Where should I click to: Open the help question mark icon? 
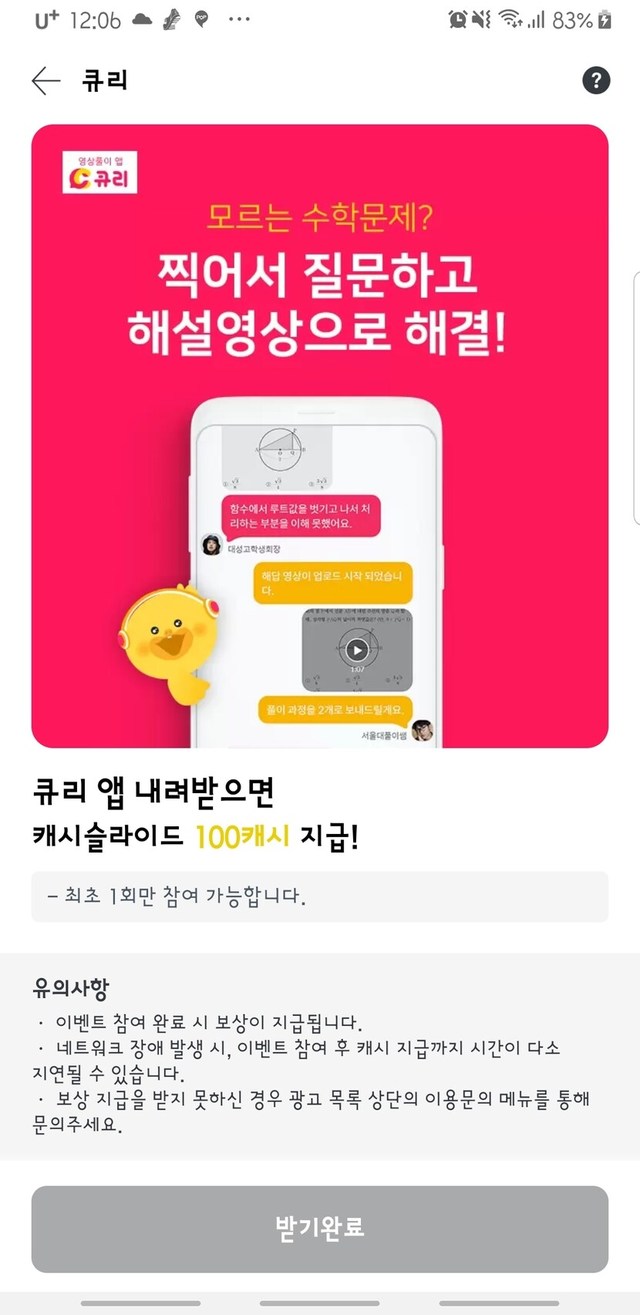595,81
